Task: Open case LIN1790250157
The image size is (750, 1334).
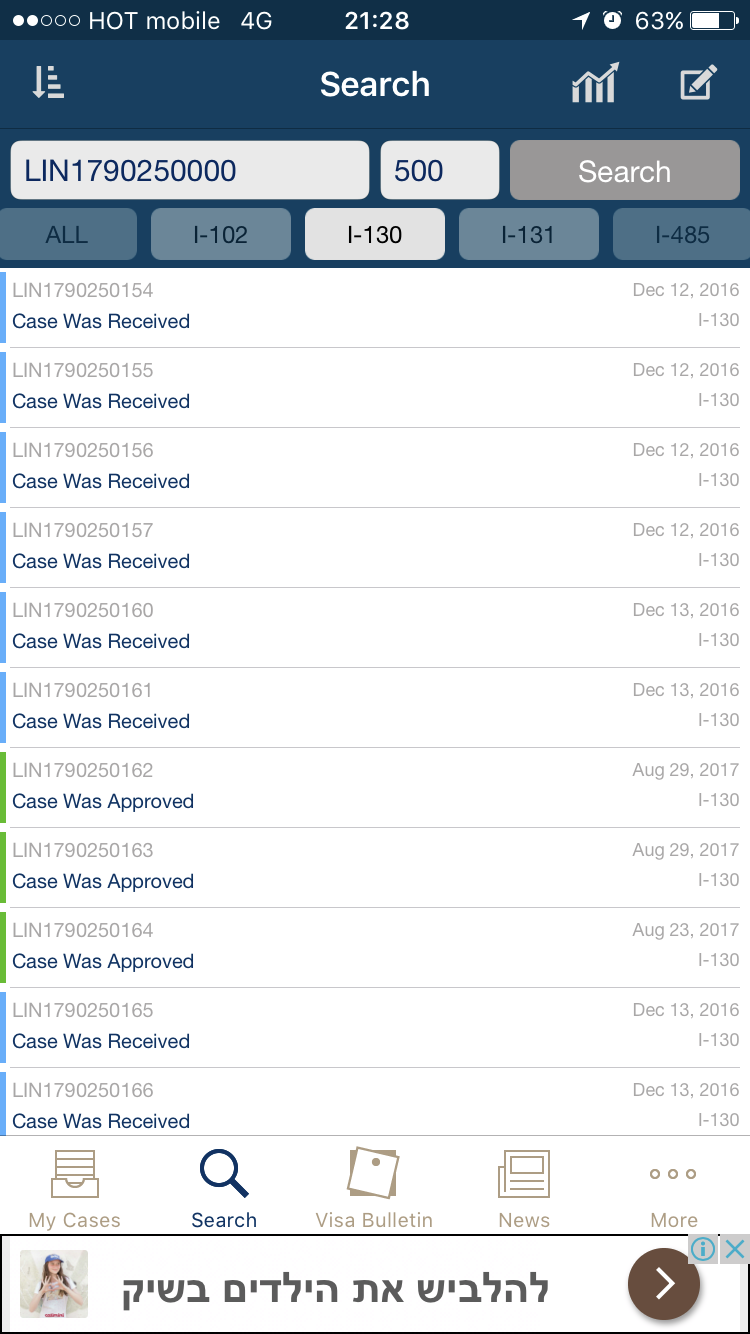Action: pyautogui.click(x=375, y=548)
